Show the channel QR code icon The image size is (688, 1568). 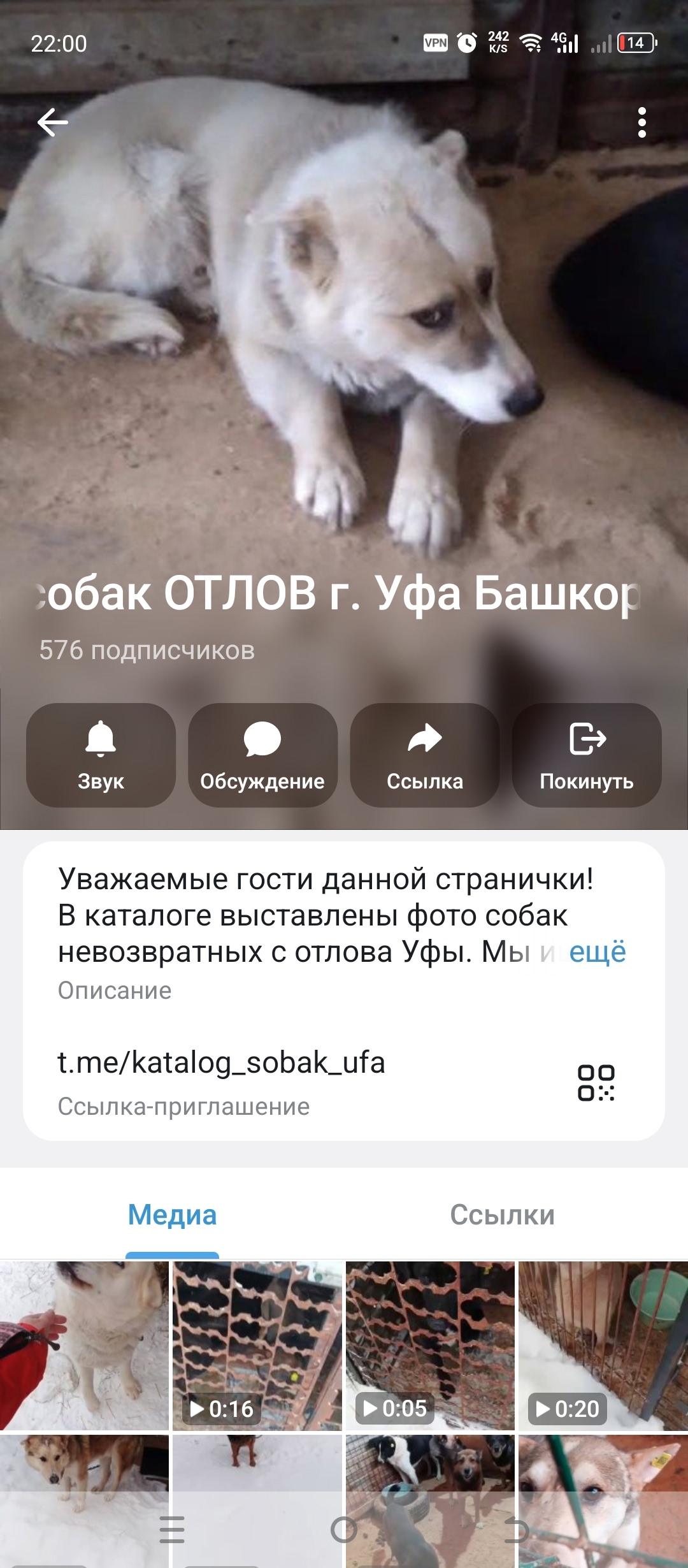coord(596,1082)
